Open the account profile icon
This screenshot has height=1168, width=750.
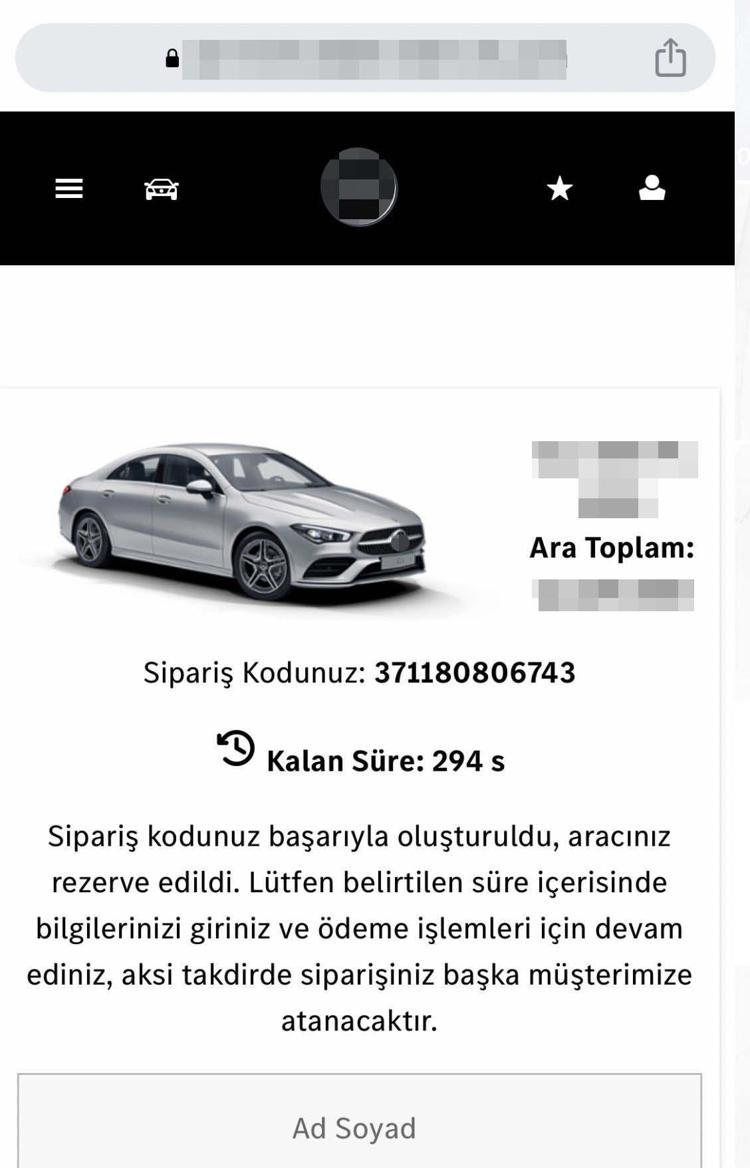pyautogui.click(x=652, y=187)
